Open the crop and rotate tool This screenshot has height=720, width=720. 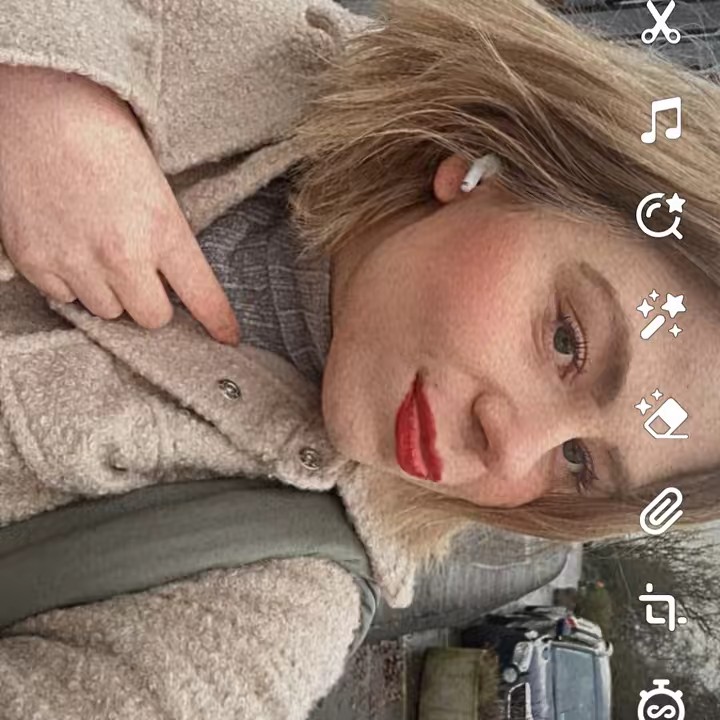tap(661, 606)
